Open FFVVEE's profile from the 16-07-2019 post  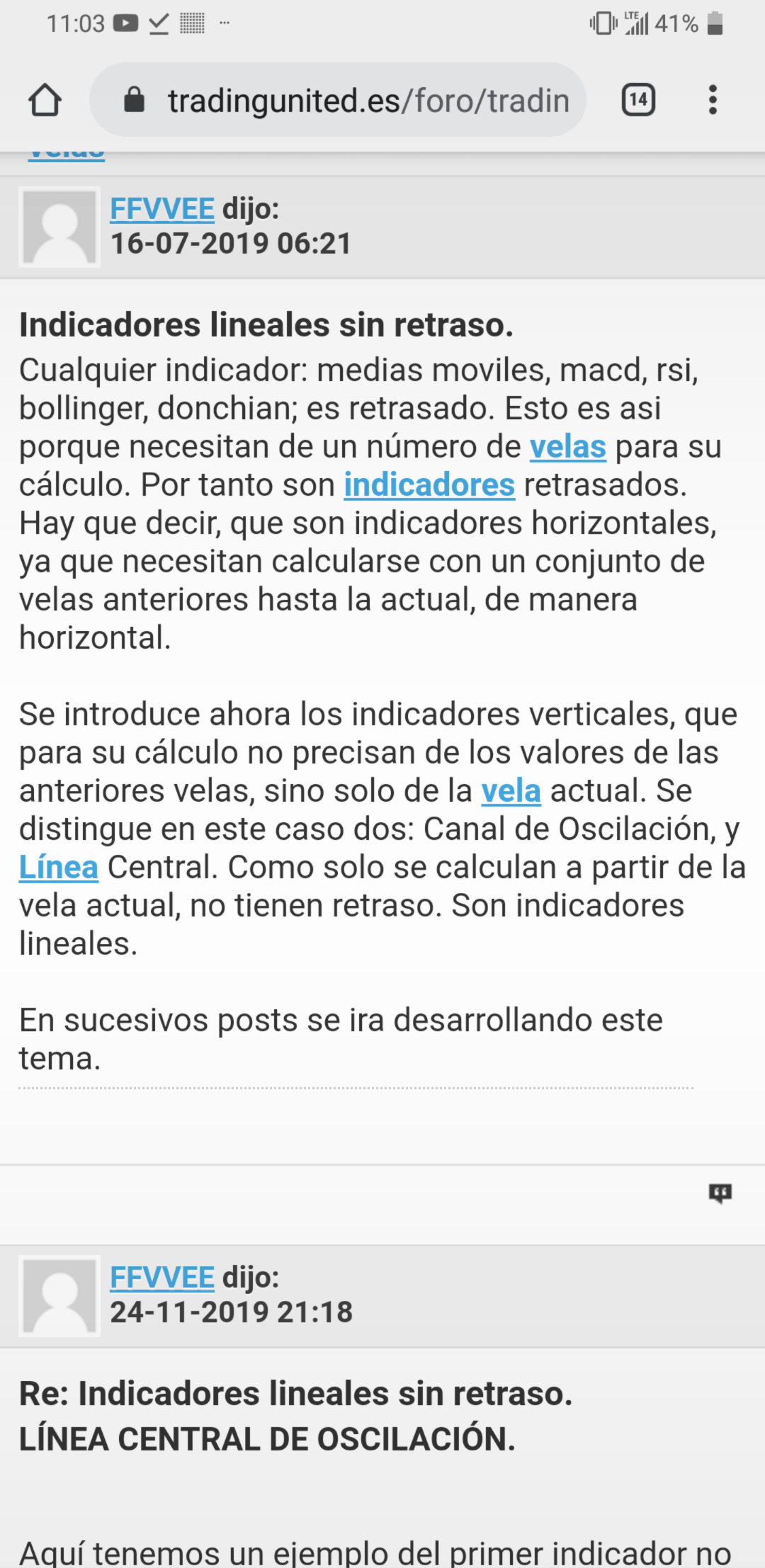tap(162, 210)
